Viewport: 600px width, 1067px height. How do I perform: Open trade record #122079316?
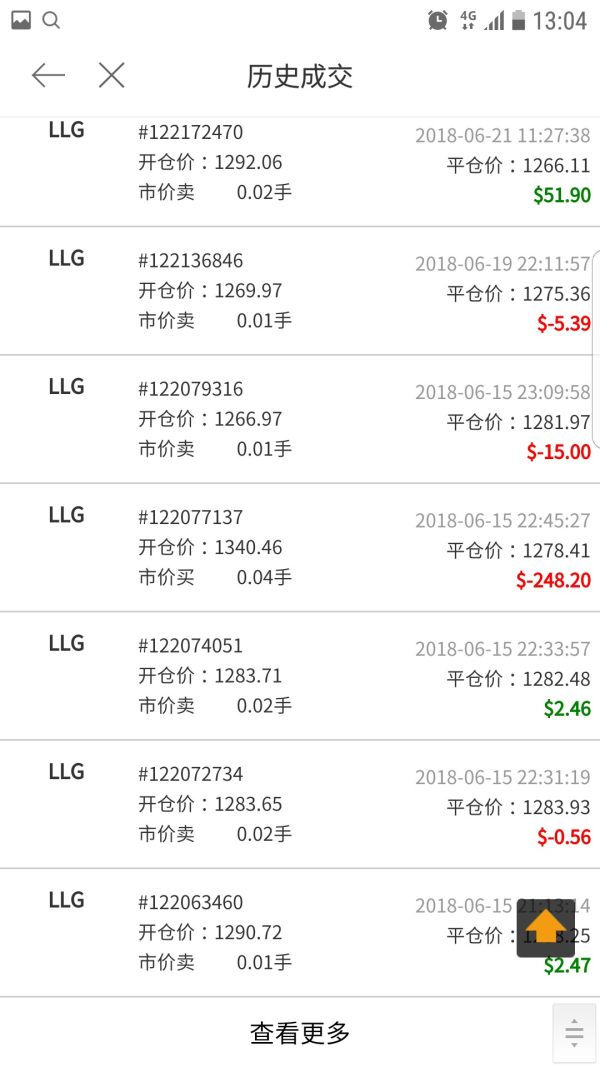pyautogui.click(x=300, y=419)
